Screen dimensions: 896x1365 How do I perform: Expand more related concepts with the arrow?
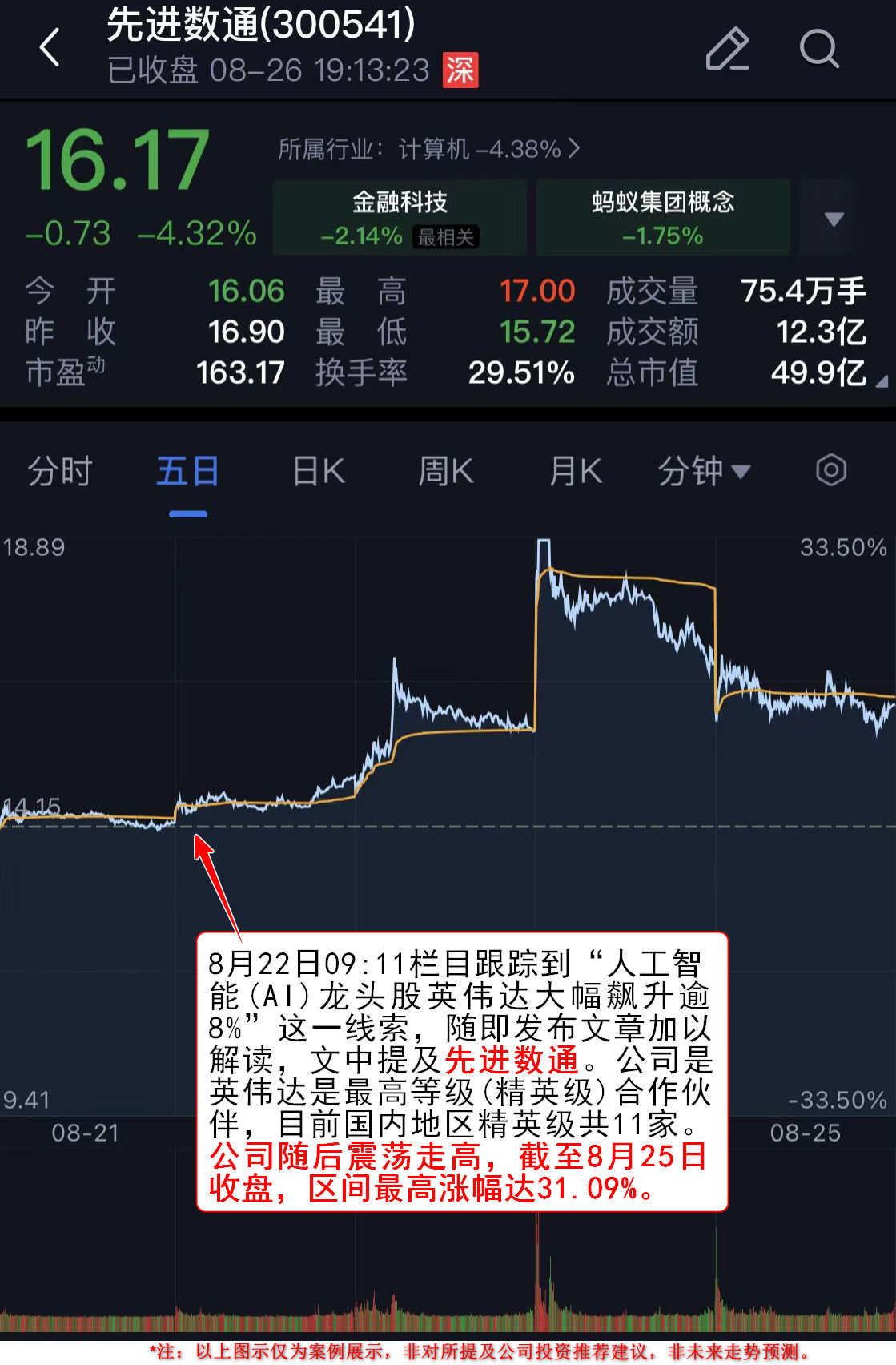[834, 219]
